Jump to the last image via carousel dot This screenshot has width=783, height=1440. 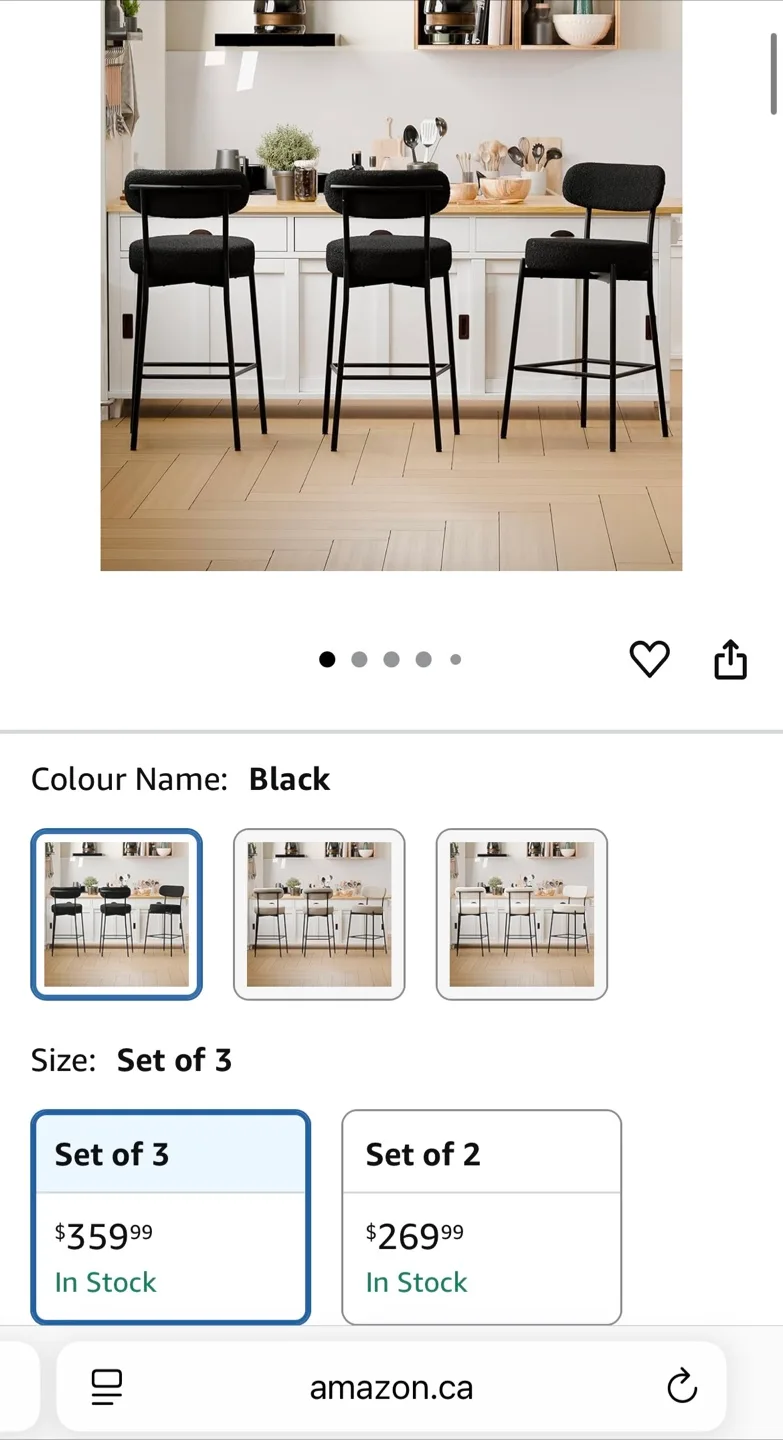pos(455,659)
